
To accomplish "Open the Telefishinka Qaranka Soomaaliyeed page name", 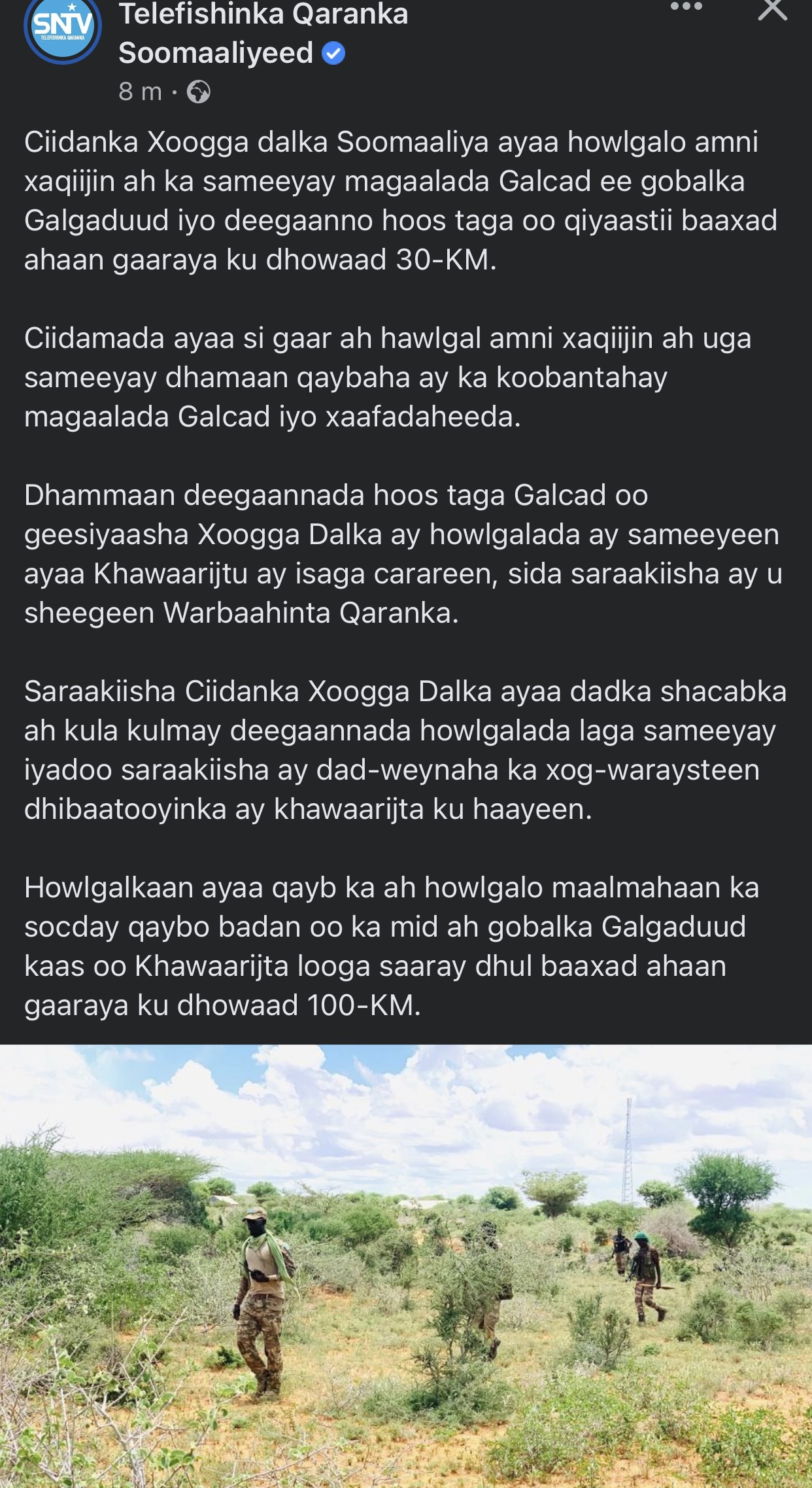I will tap(263, 33).
